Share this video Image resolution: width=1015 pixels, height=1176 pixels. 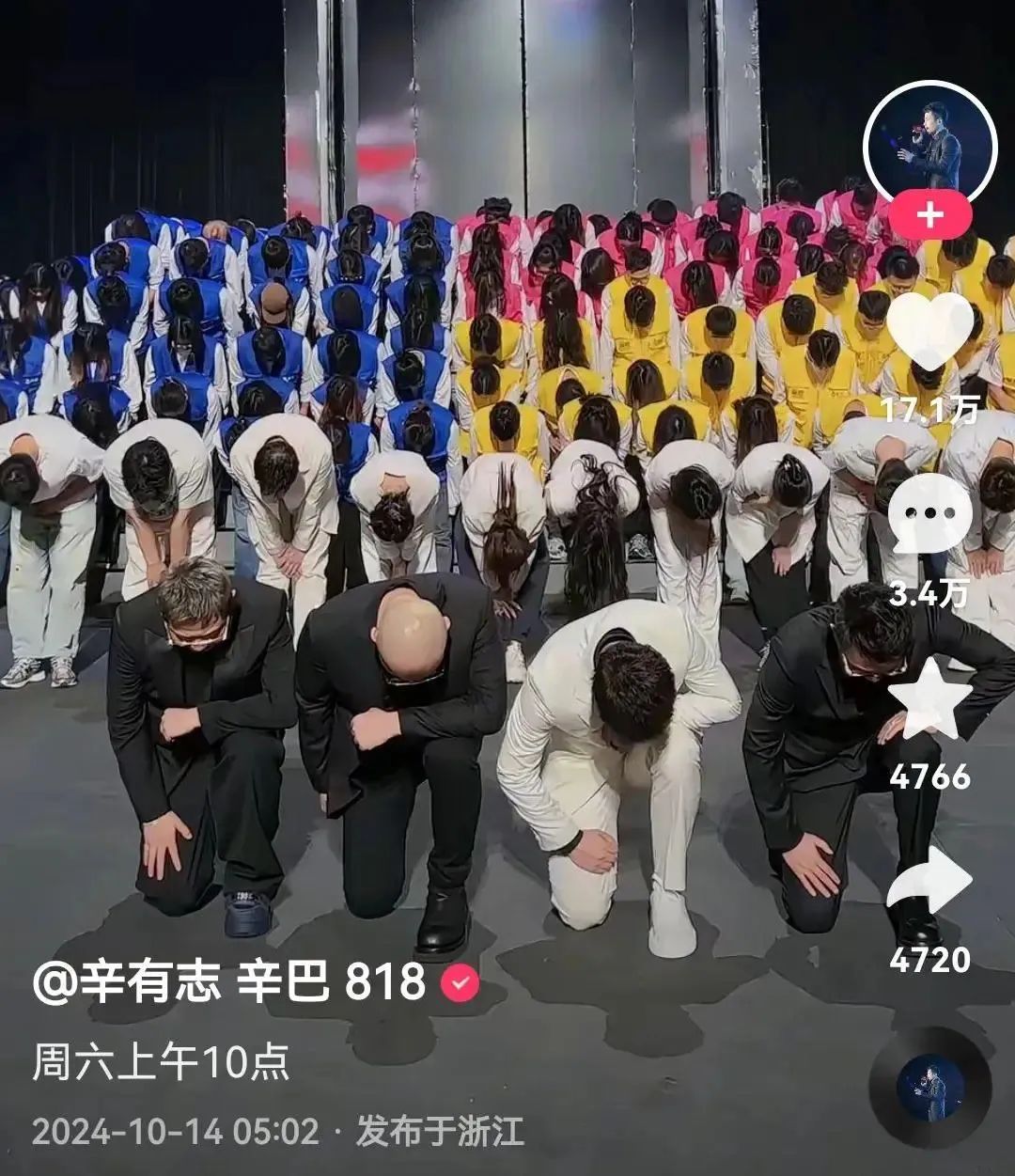click(929, 880)
